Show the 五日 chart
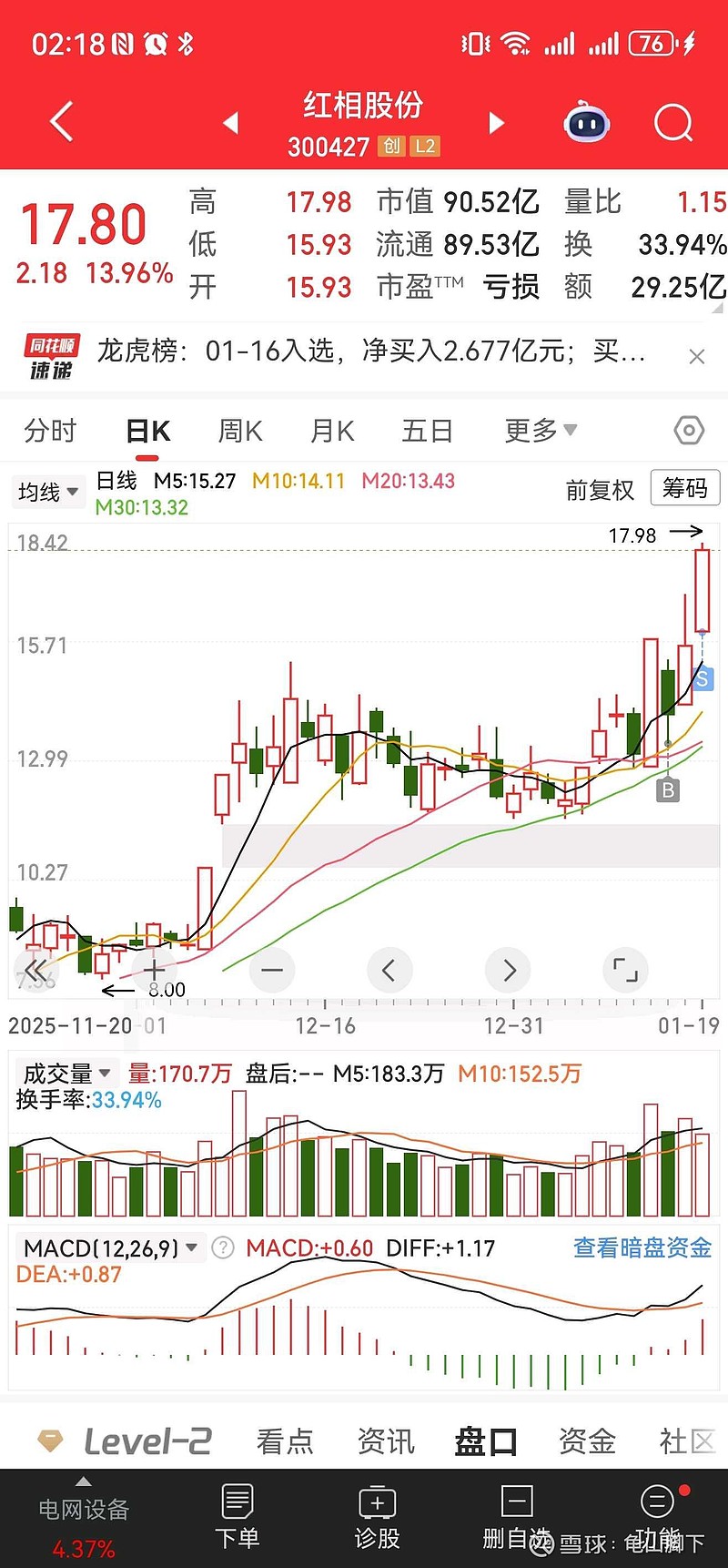The width and height of the screenshot is (728, 1568). tap(427, 431)
